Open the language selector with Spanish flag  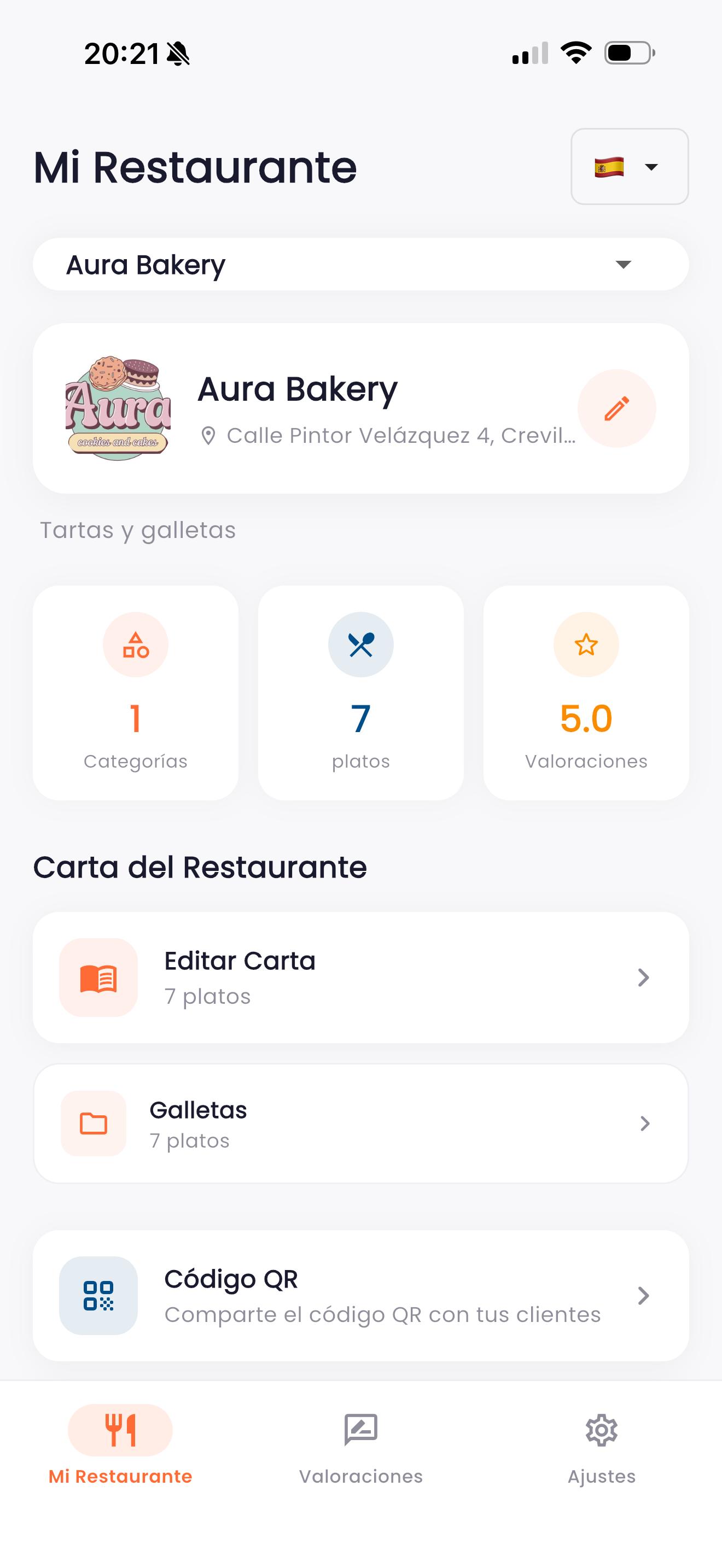pyautogui.click(x=629, y=166)
